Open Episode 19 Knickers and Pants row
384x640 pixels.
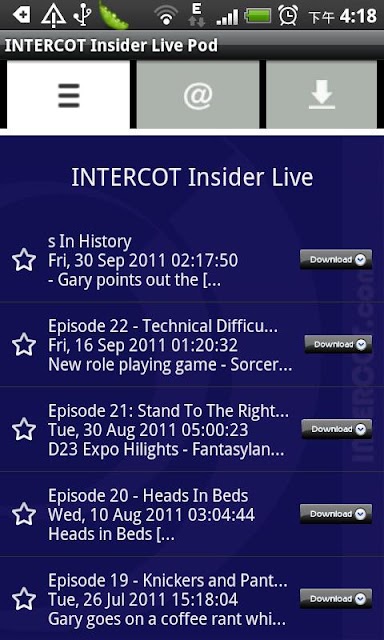click(192, 599)
